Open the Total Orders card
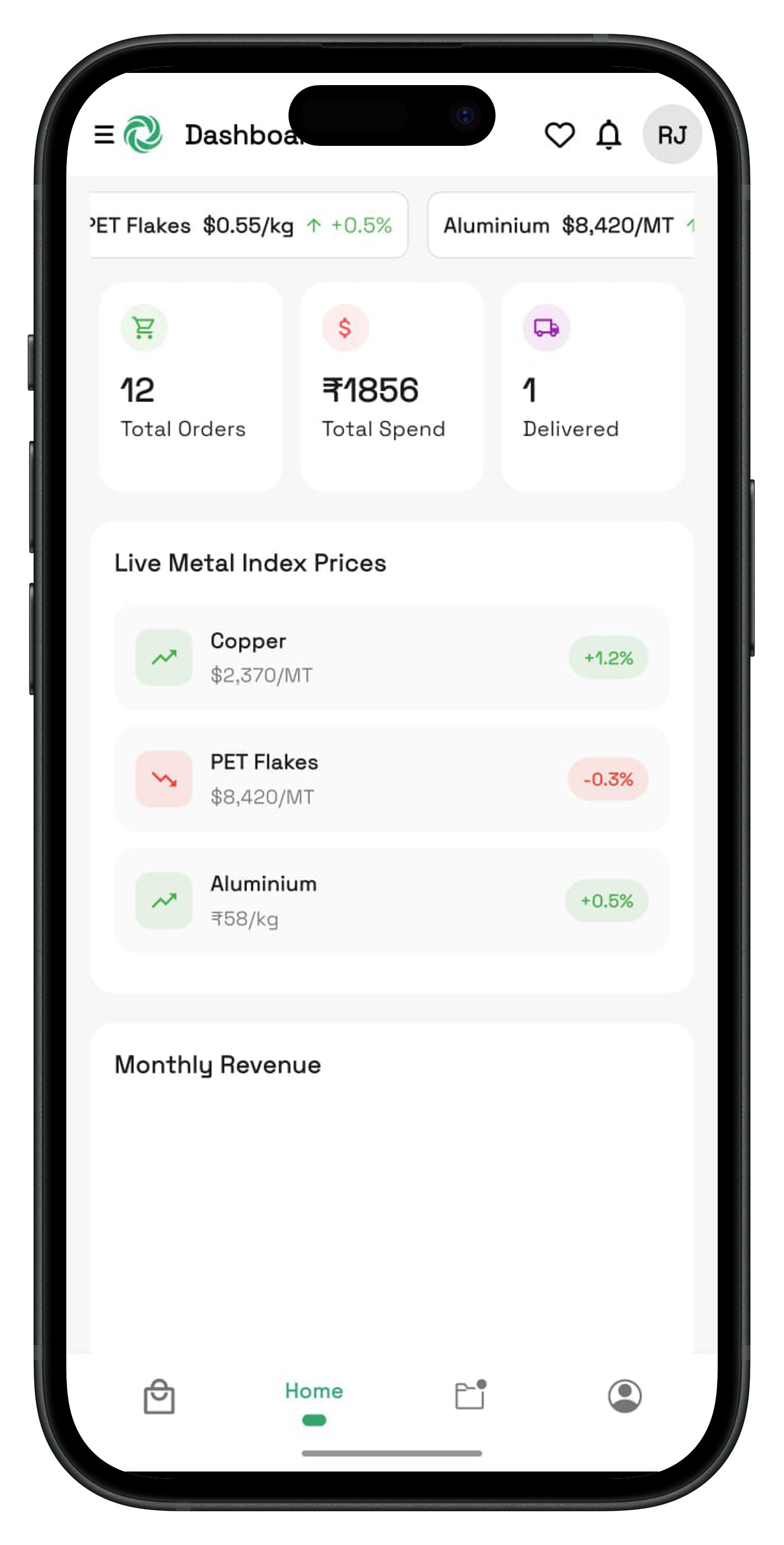This screenshot has height=1545, width=784. [x=191, y=387]
